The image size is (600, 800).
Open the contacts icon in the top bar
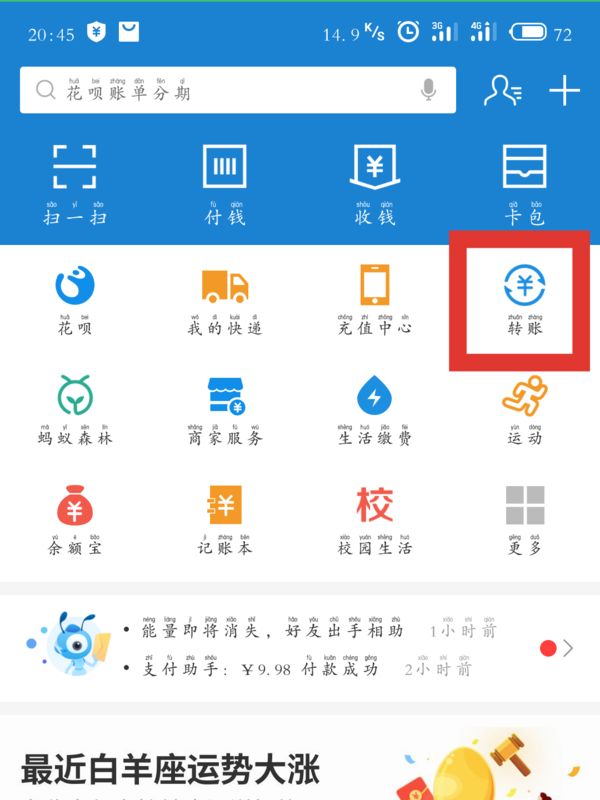coord(502,91)
